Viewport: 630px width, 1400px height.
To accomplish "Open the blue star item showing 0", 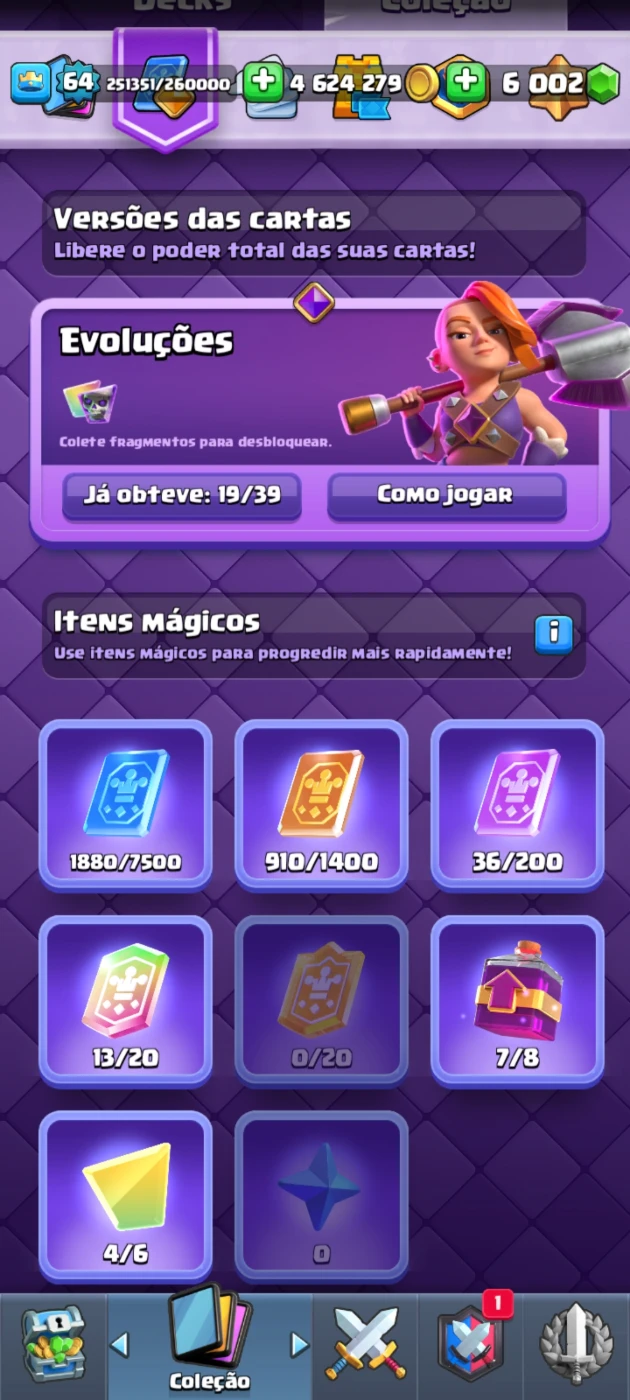I will pos(321,1195).
